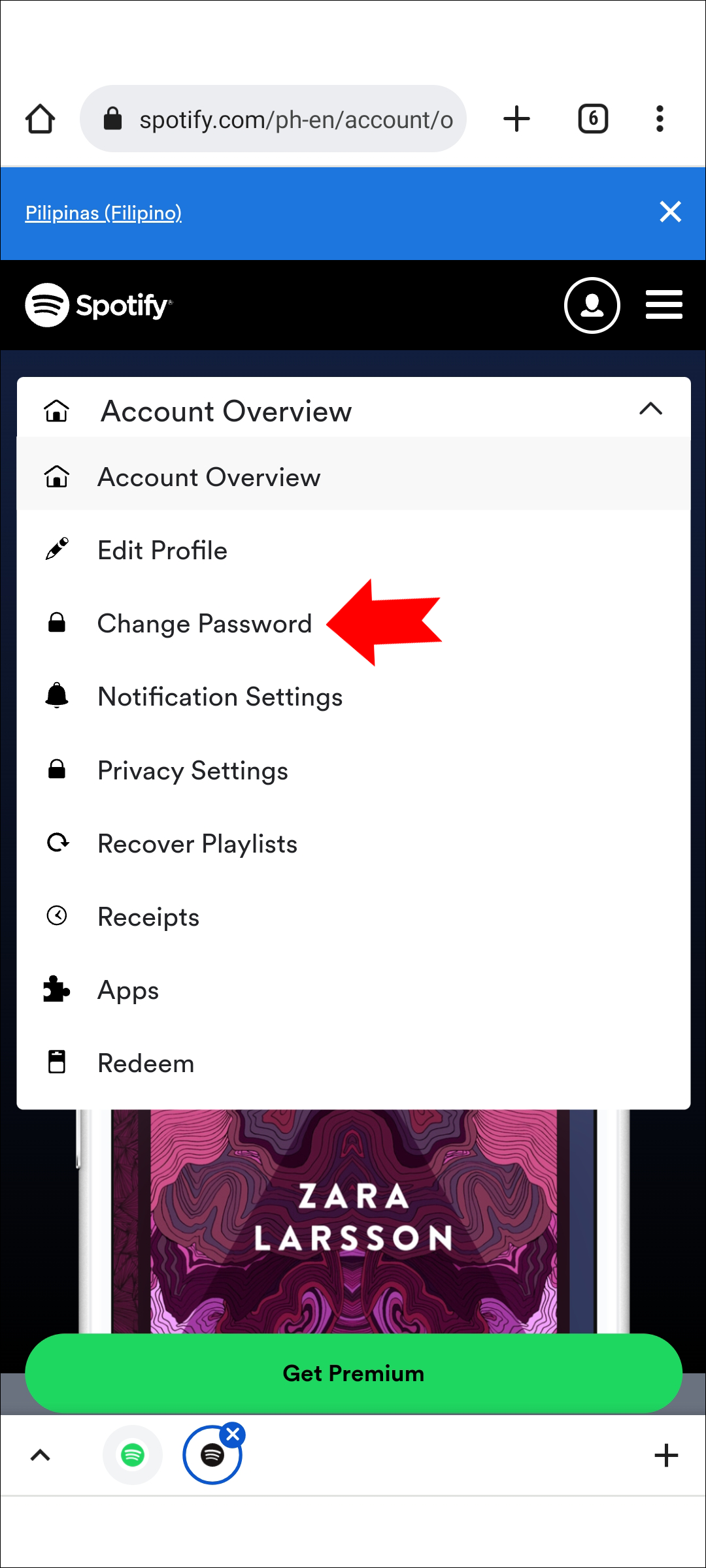Go to Notification Settings
The height and width of the screenshot is (1568, 706).
coord(220,697)
